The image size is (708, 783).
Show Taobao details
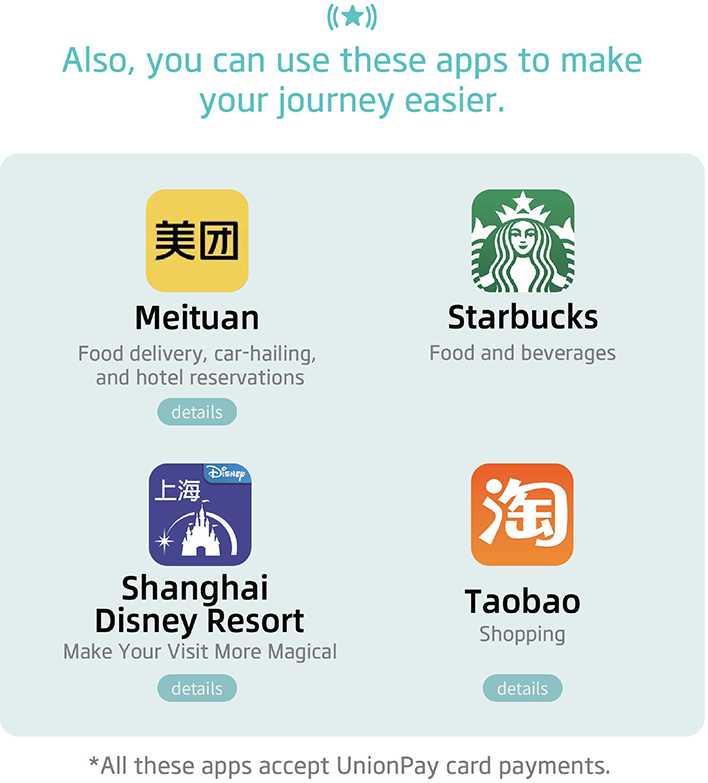[522, 688]
